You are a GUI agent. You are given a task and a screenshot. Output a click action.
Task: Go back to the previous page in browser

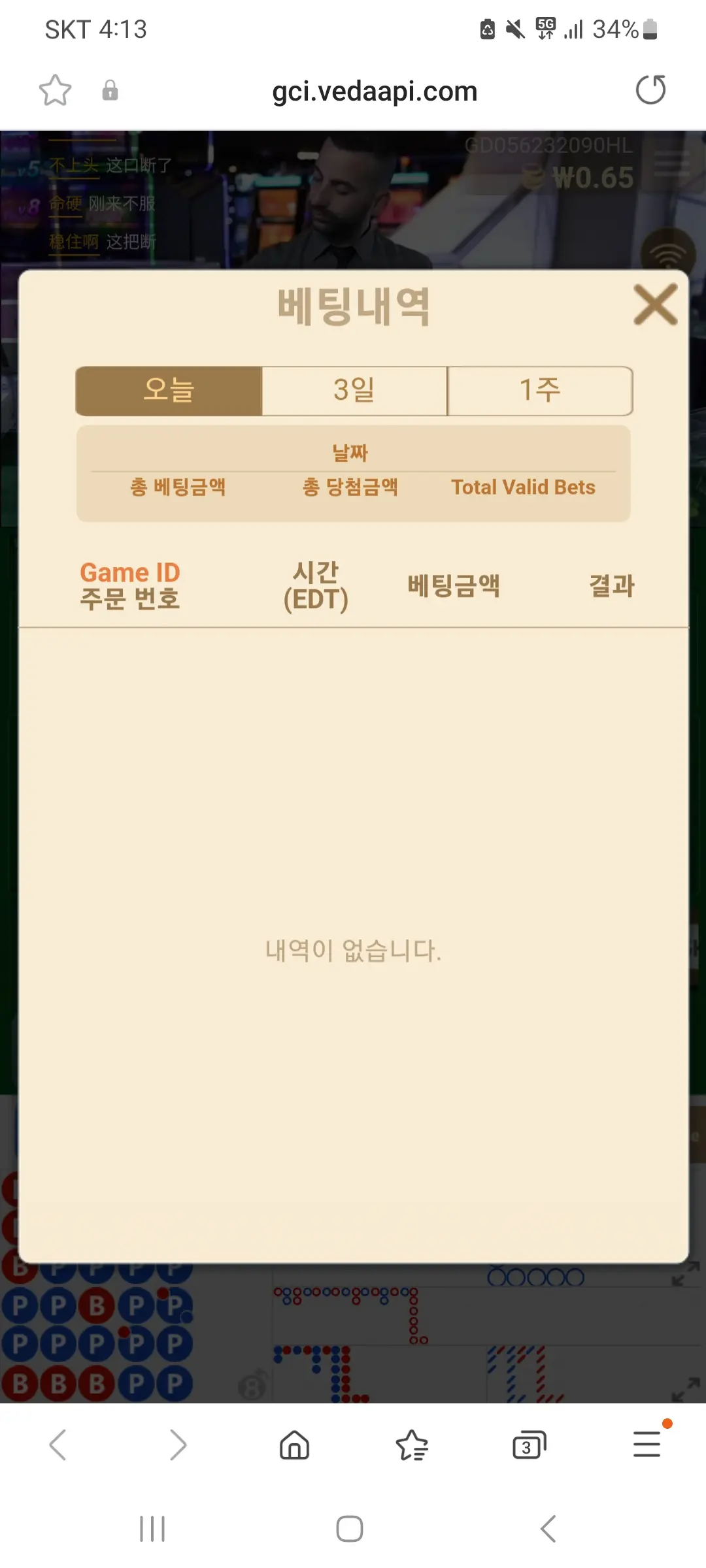(58, 1445)
